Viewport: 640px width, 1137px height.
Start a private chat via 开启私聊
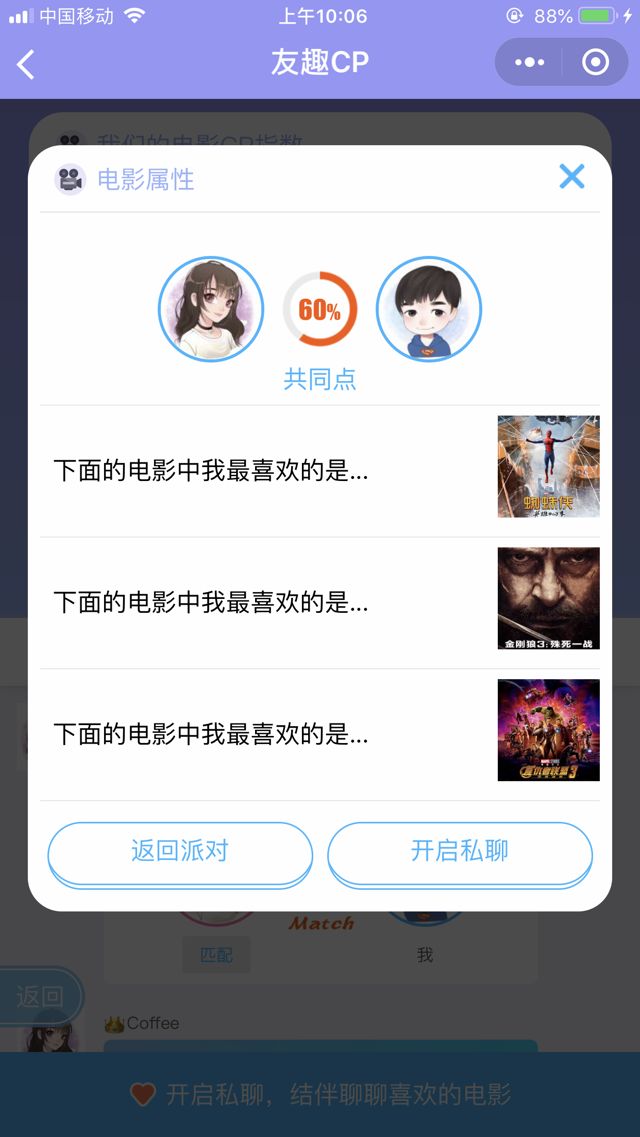pyautogui.click(x=460, y=852)
